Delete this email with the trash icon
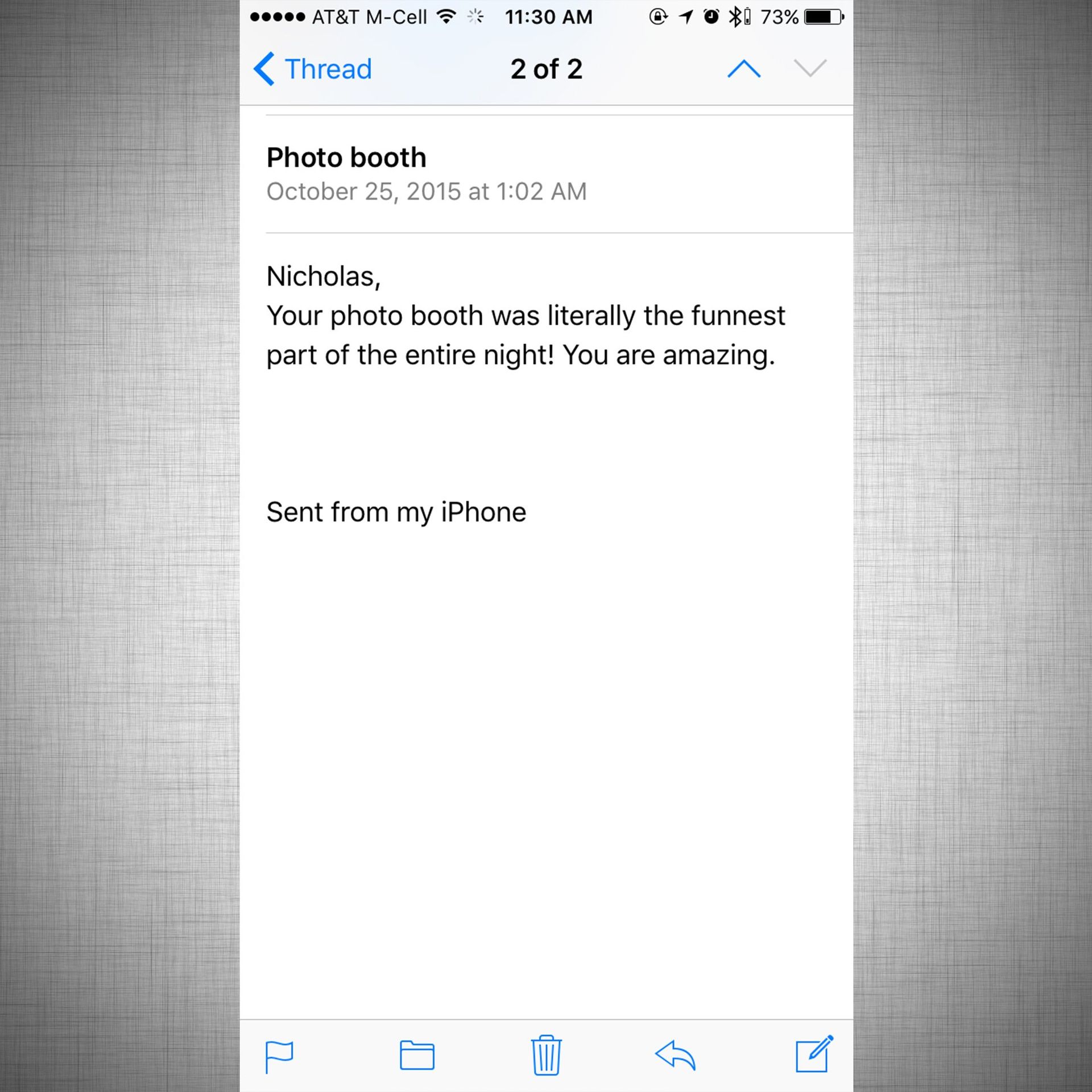The width and height of the screenshot is (1092, 1092). (547, 1056)
